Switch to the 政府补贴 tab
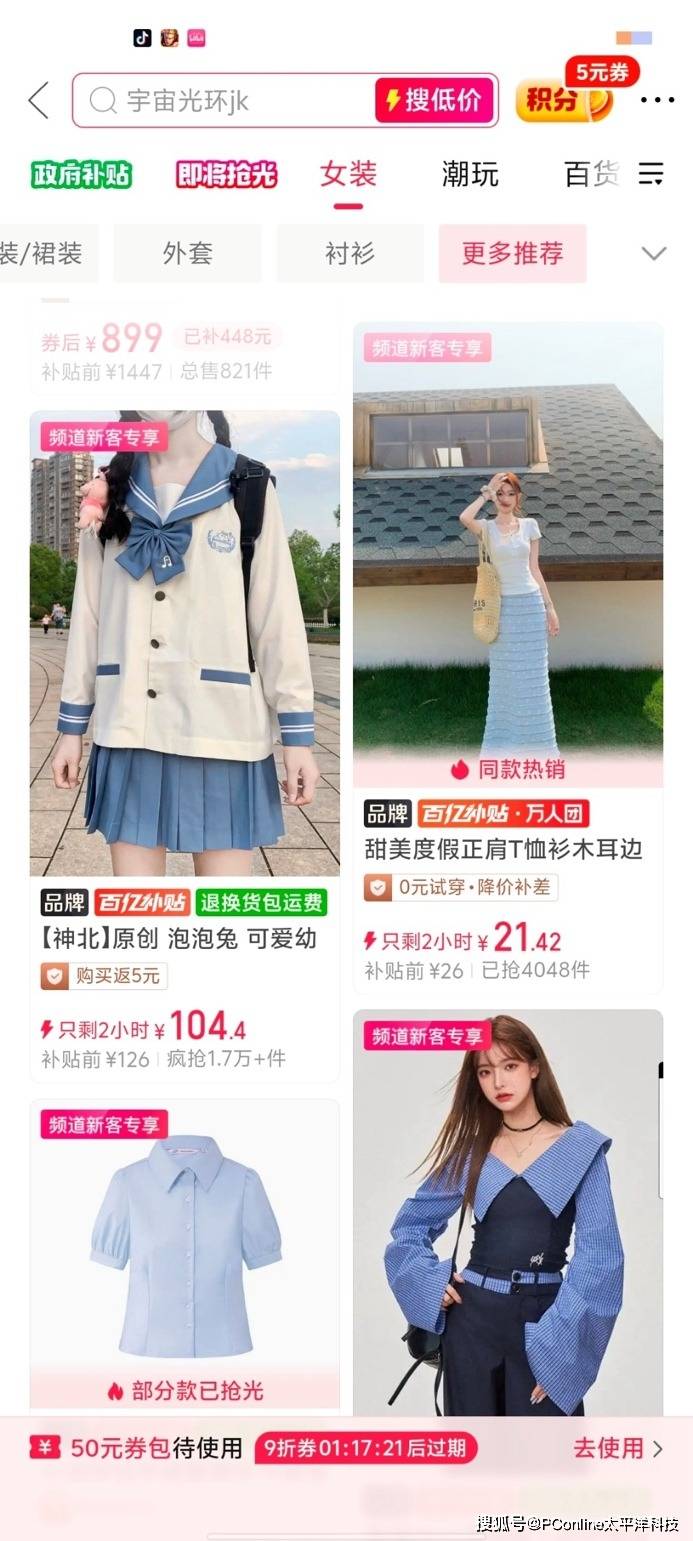 coord(82,175)
